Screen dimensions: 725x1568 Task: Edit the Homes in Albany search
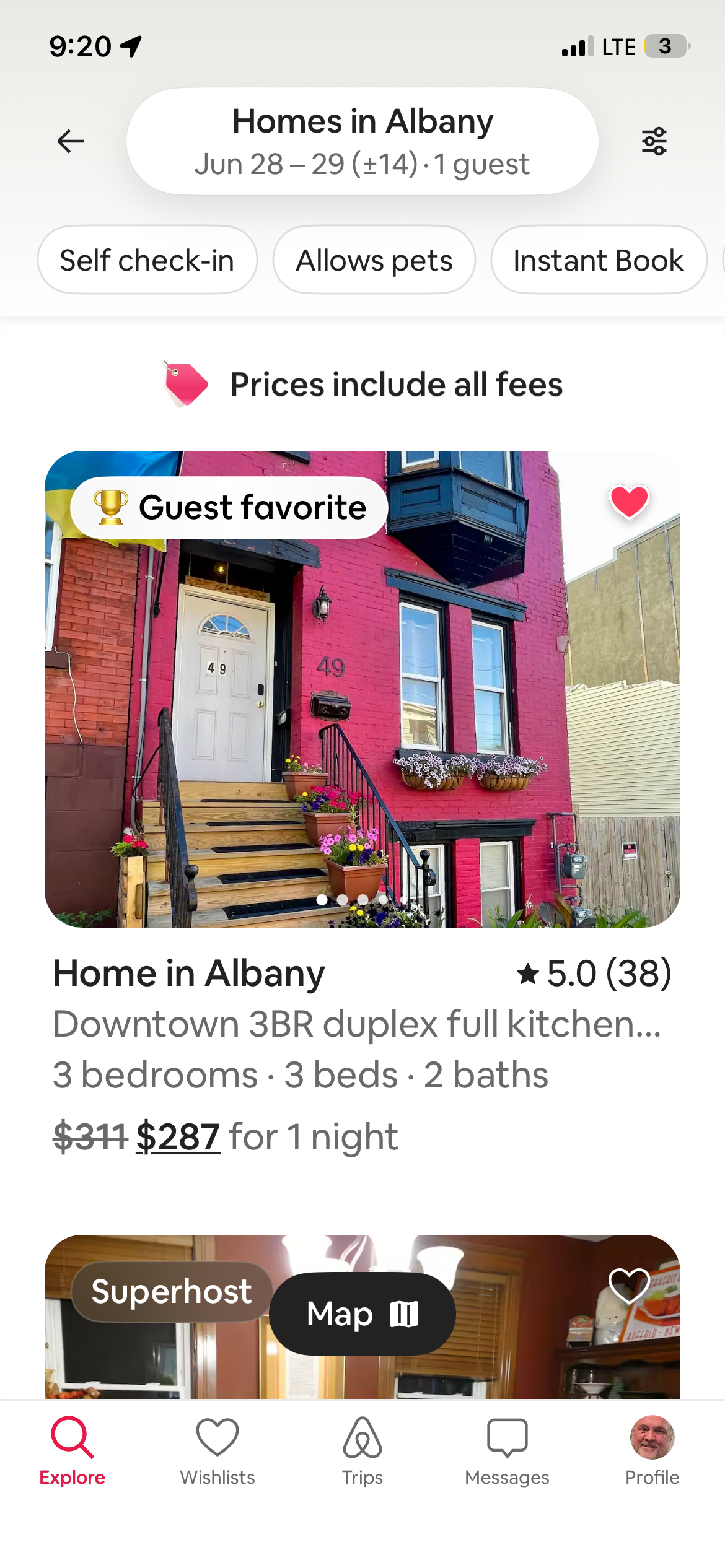[362, 141]
